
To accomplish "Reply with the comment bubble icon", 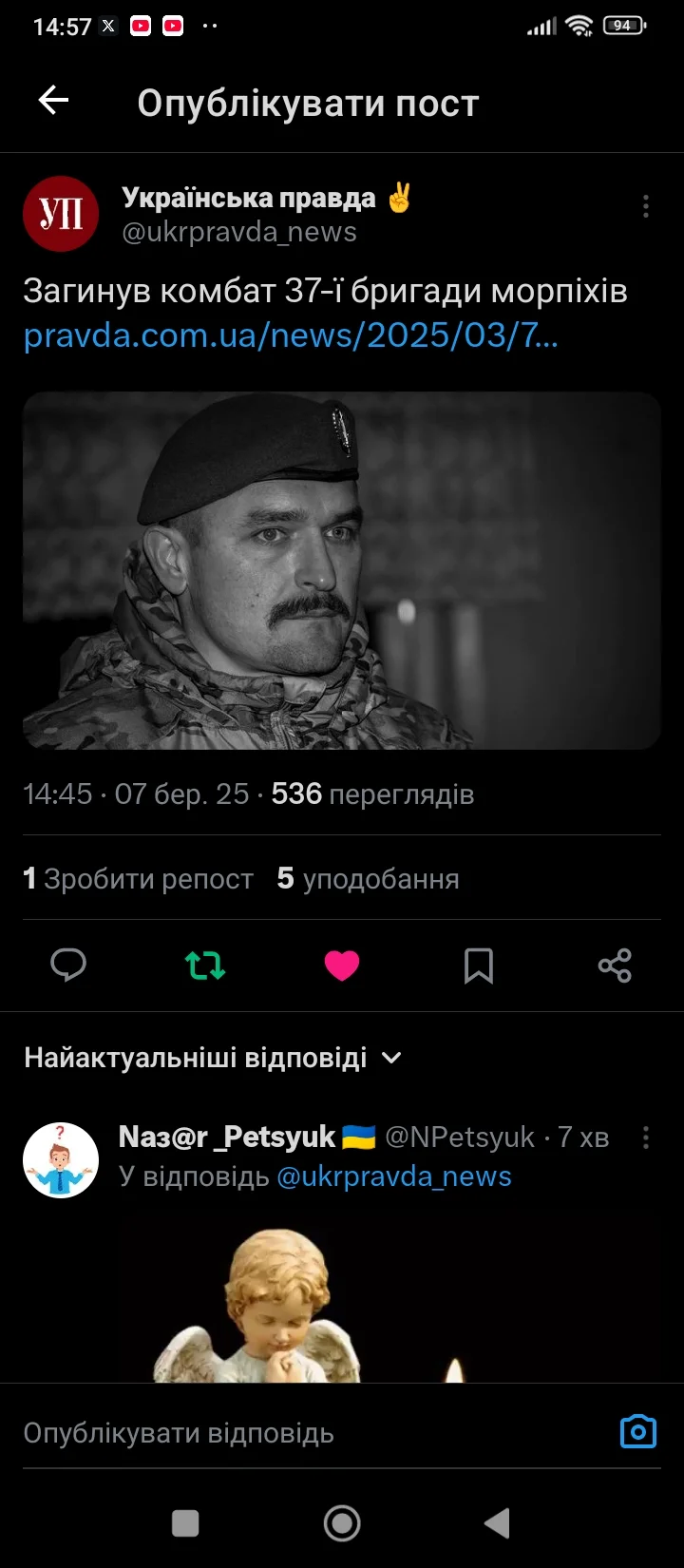I will pyautogui.click(x=68, y=966).
